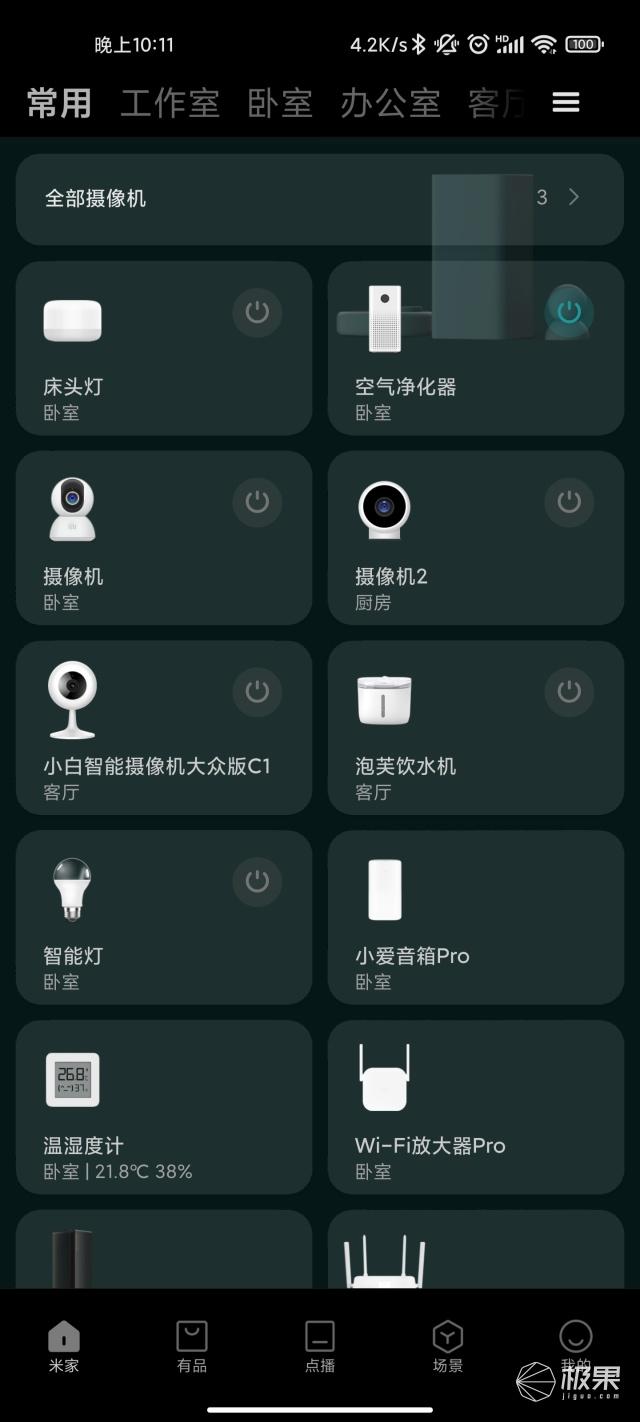
Task: Go to the 有品 tab
Action: click(x=192, y=1346)
